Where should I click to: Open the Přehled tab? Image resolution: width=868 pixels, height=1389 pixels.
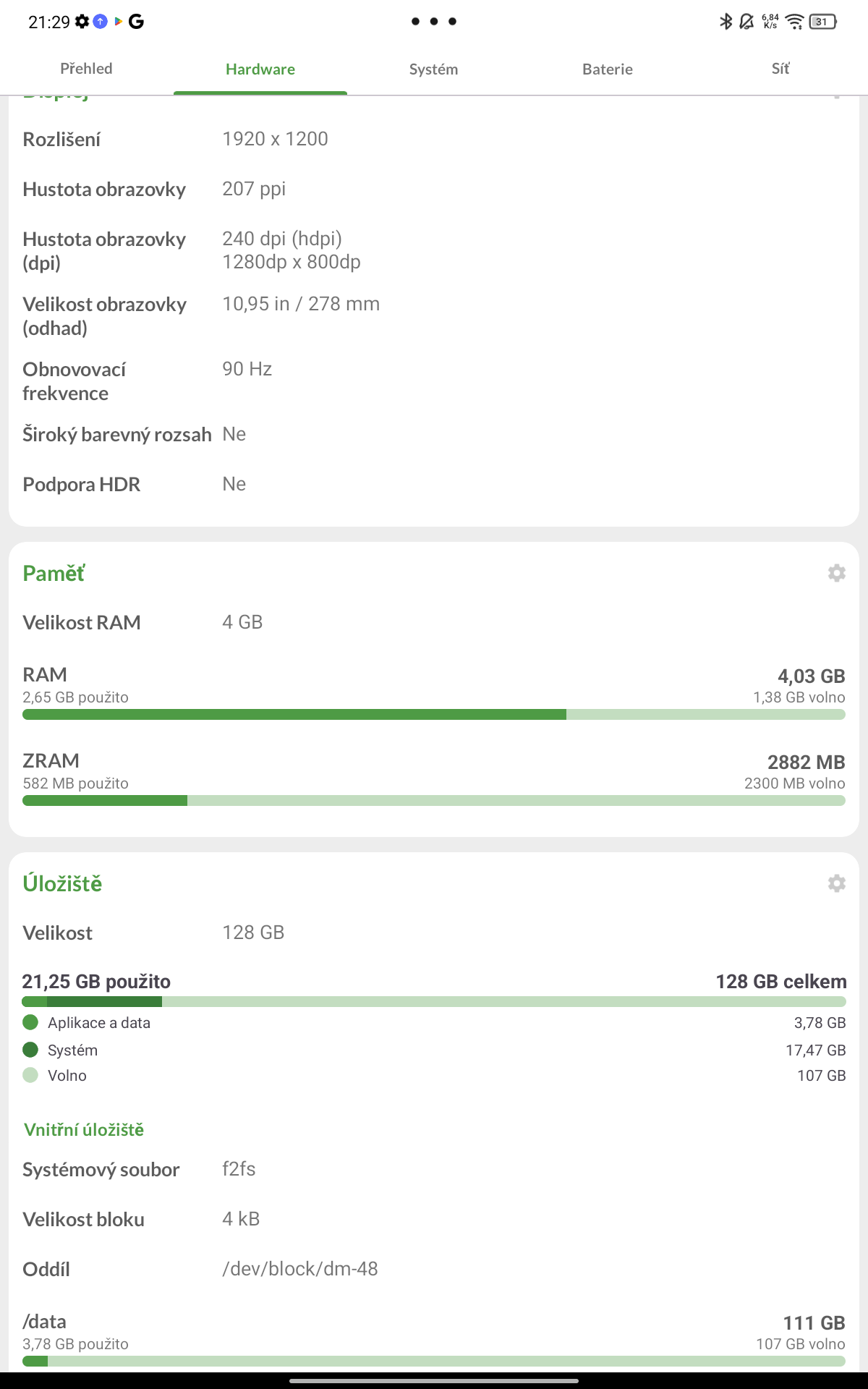[86, 69]
